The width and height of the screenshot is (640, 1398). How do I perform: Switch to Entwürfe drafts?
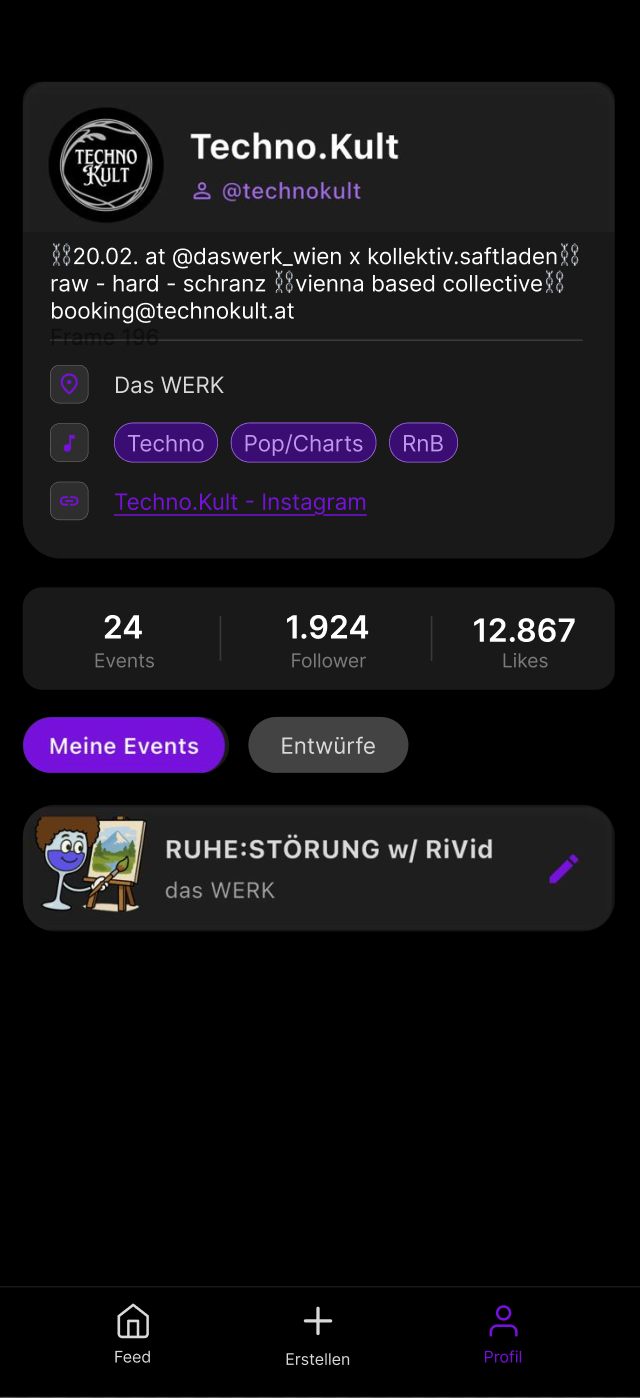(328, 745)
